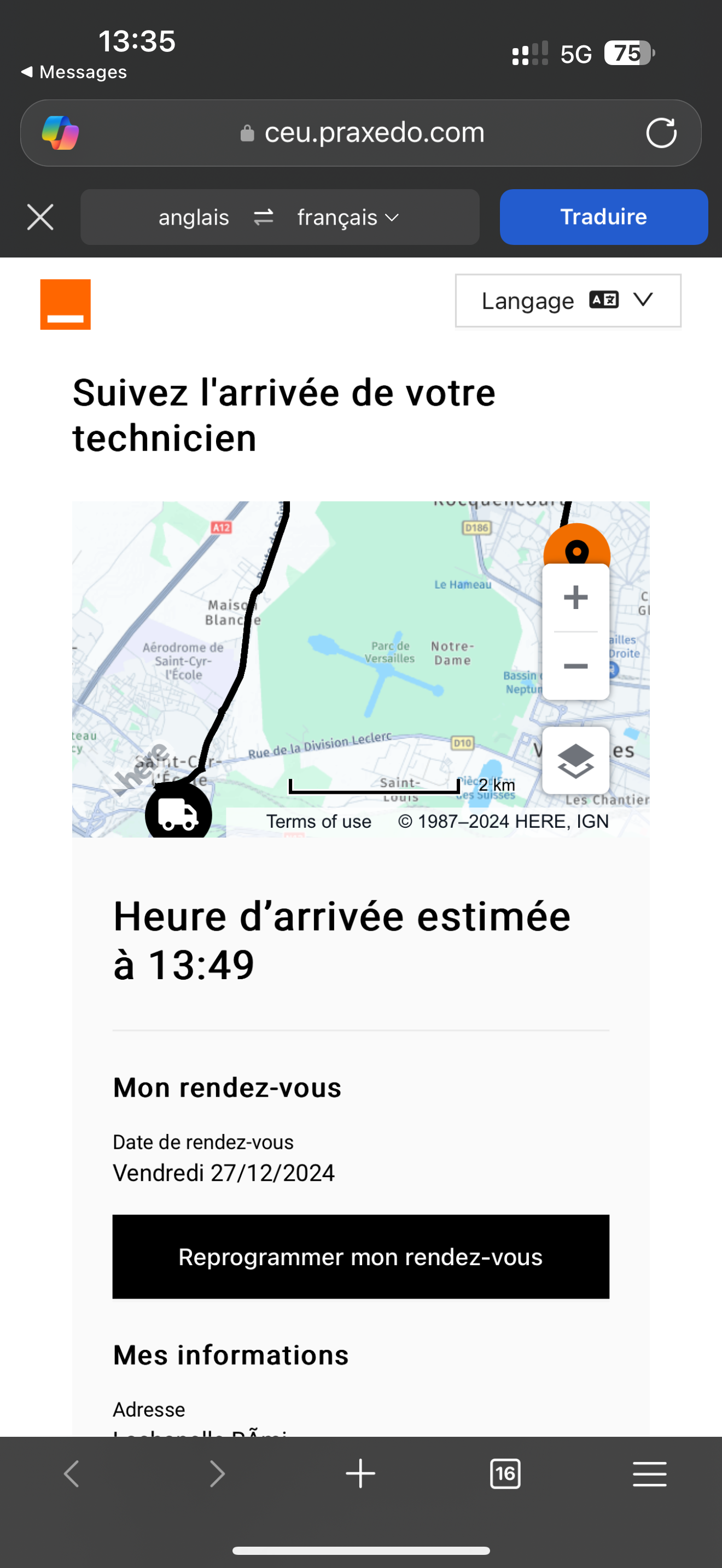Return to Messages app

point(74,72)
